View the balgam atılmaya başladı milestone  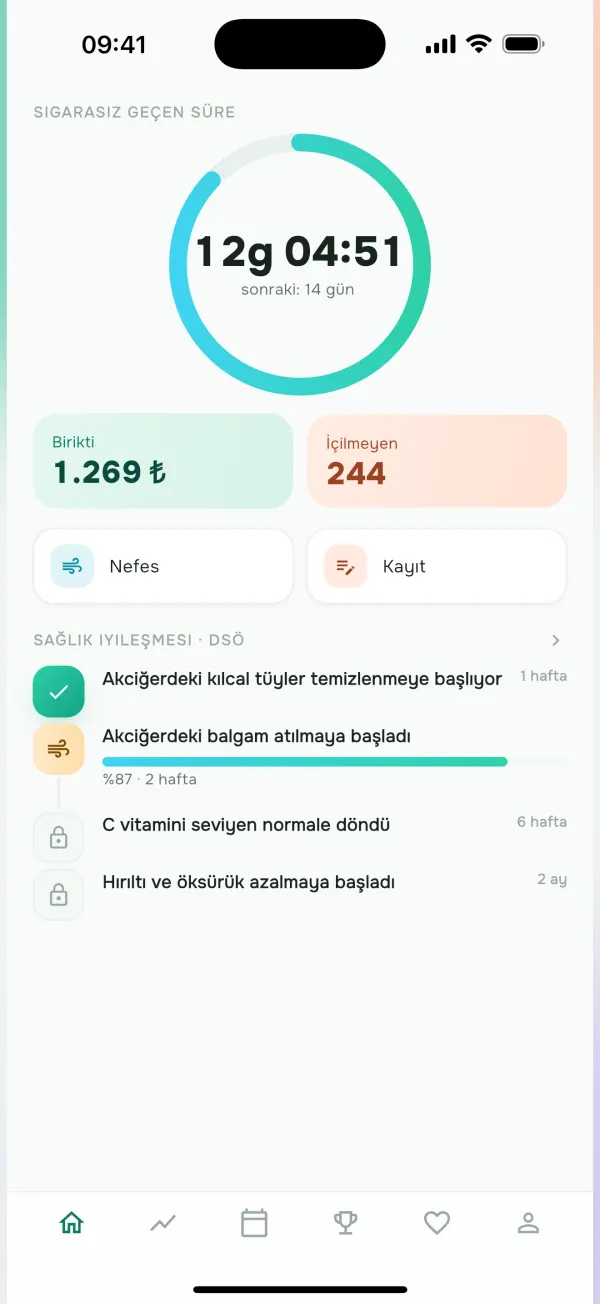[300, 756]
